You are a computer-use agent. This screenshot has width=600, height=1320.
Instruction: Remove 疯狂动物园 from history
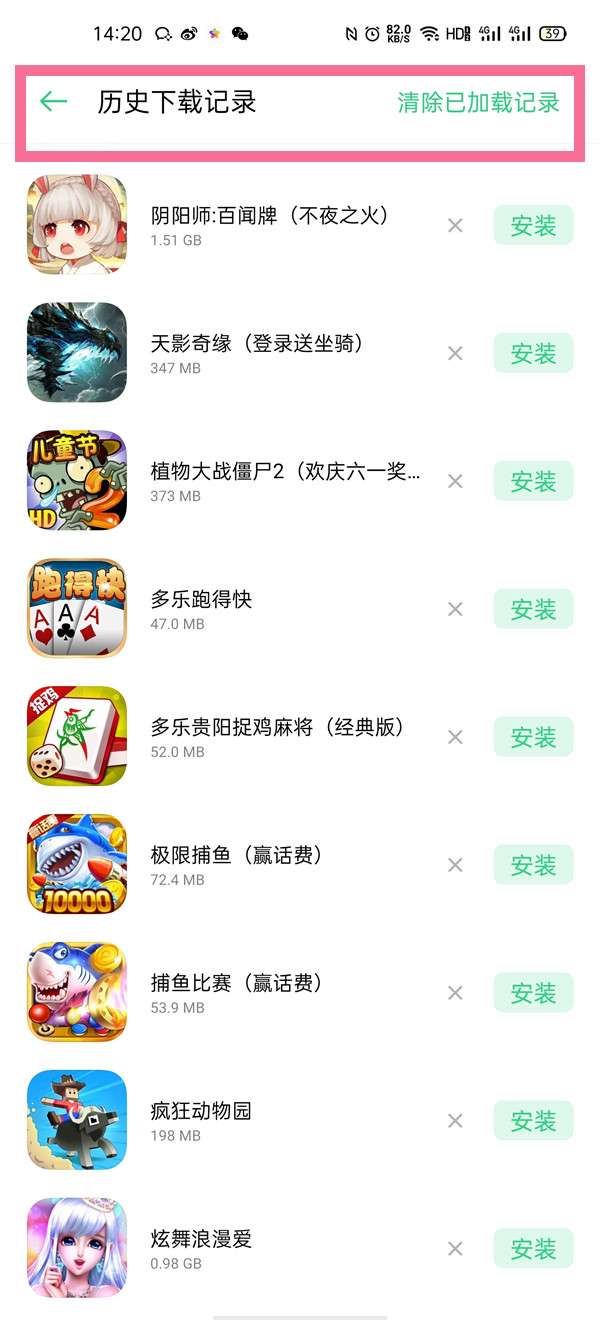point(455,1121)
